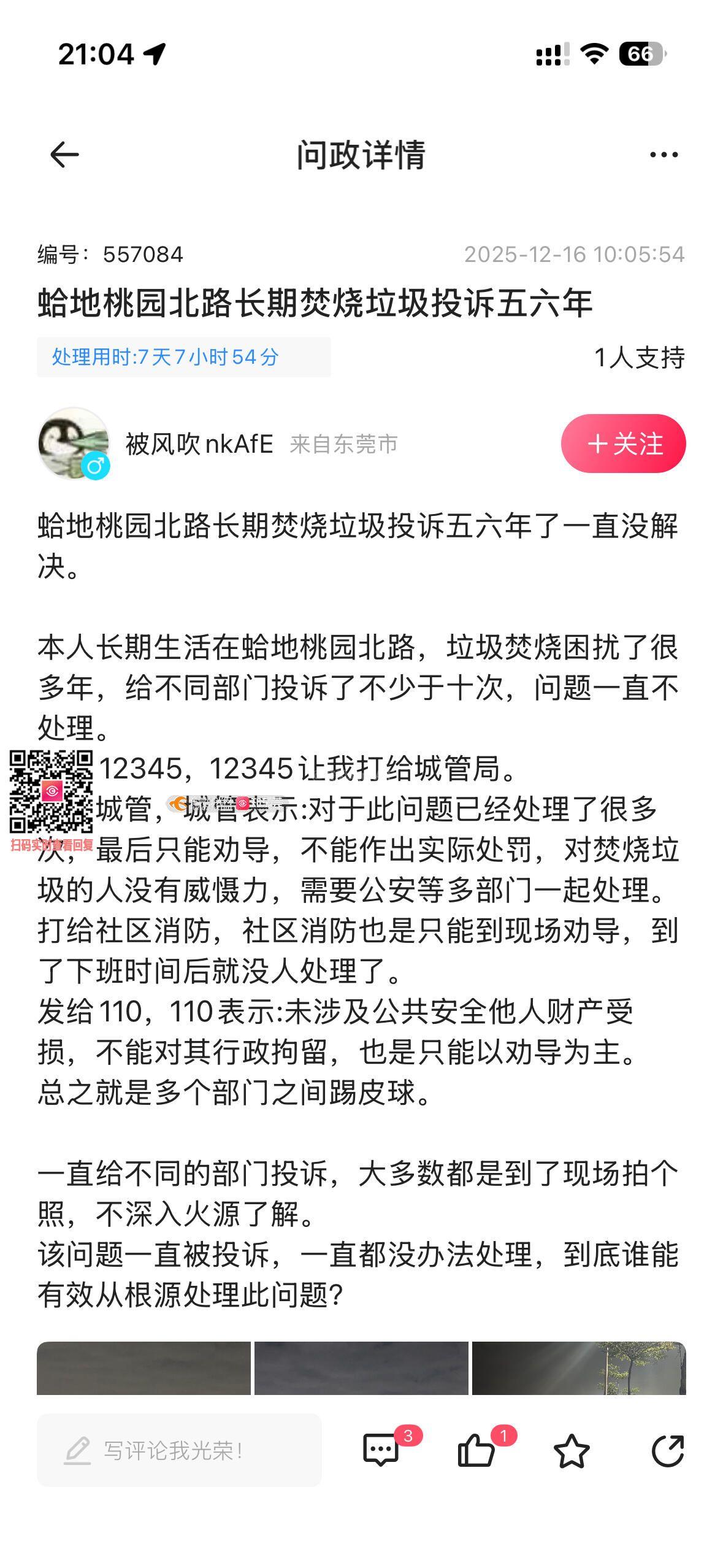This screenshot has height=1568, width=723.
Task: Bookmark this post with the star icon
Action: [x=572, y=1450]
